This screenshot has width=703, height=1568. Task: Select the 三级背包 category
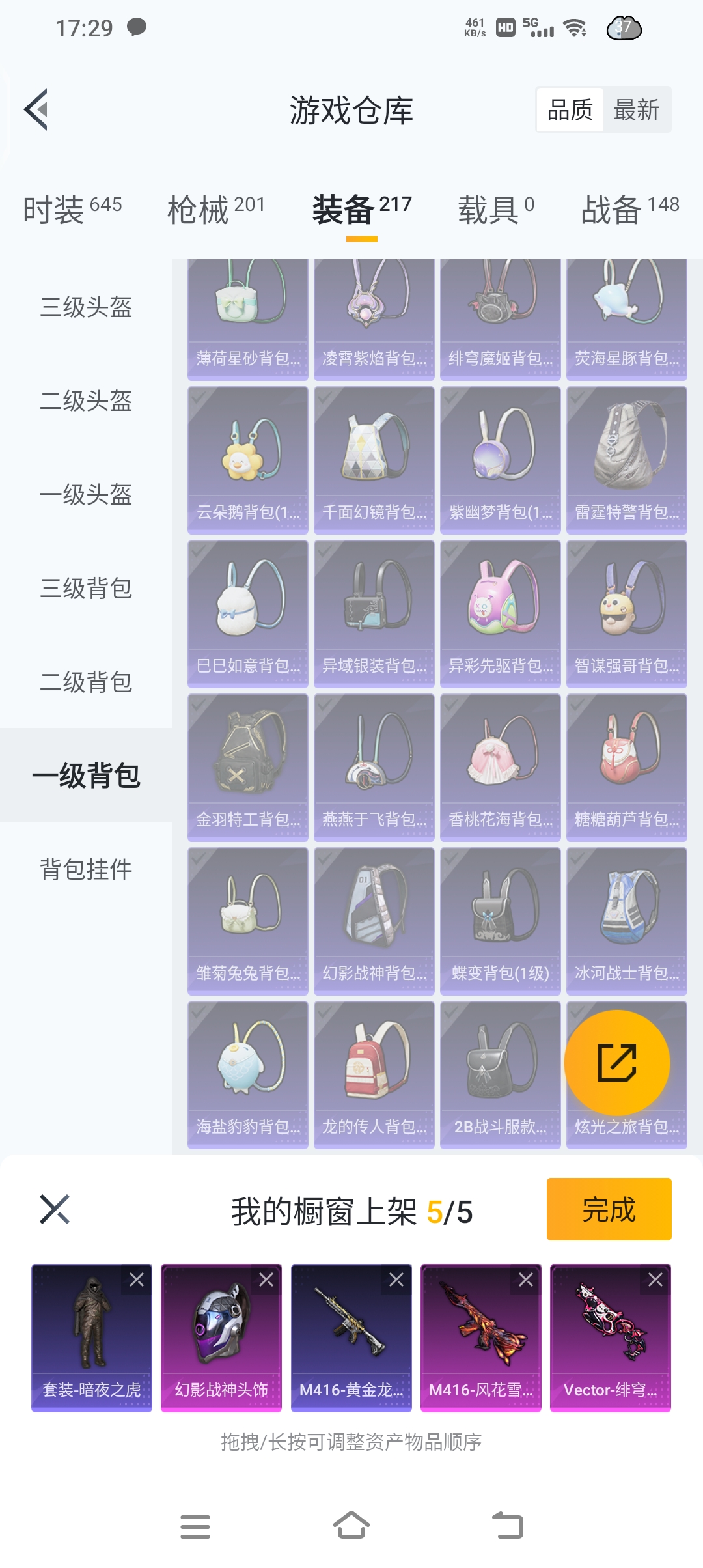pos(86,588)
